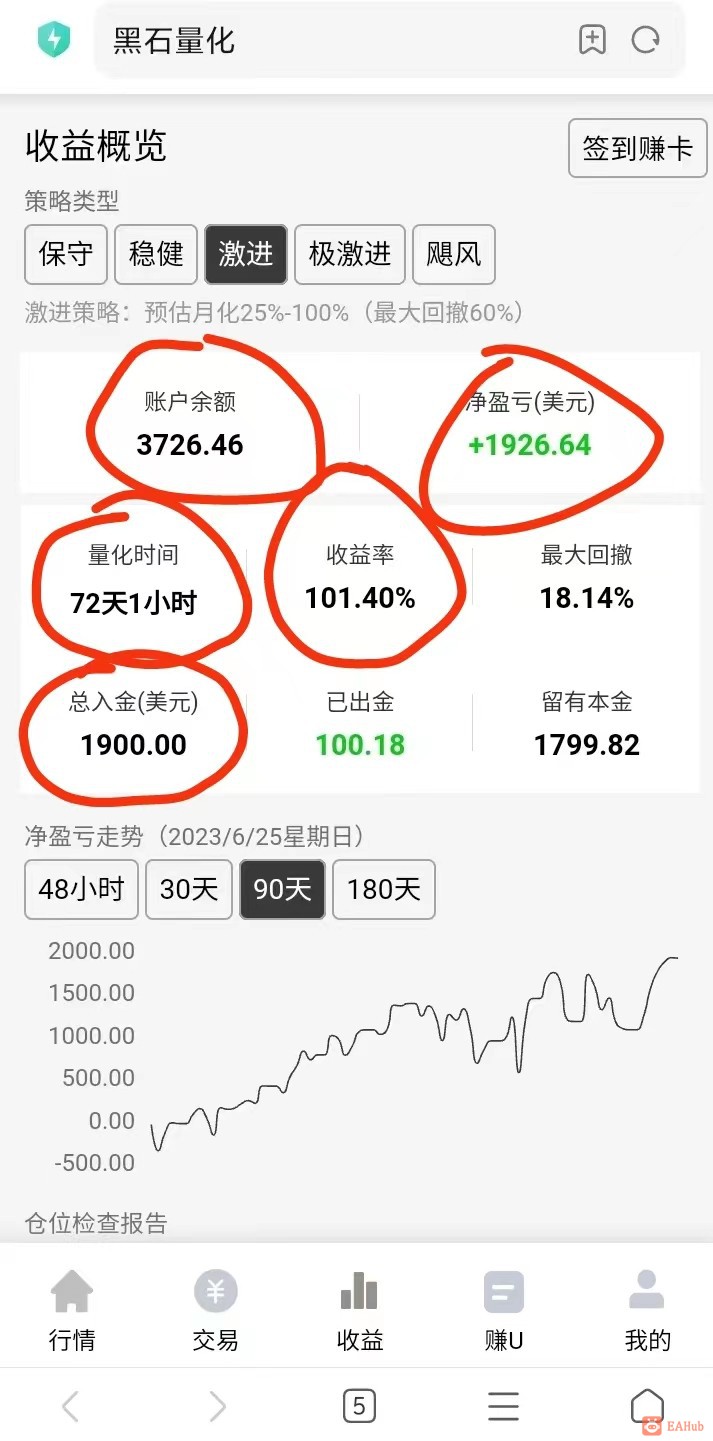Open the 我的 profile tab

[647, 1310]
